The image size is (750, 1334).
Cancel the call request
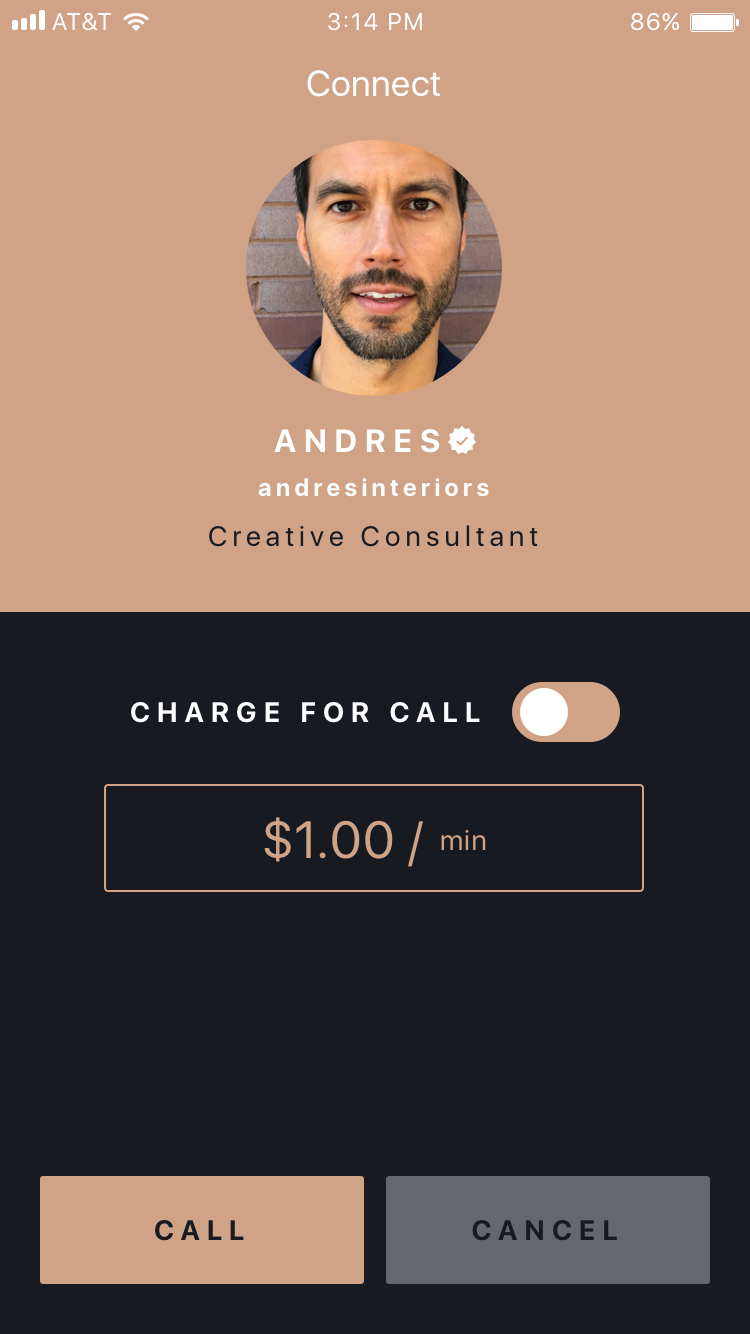point(547,1229)
